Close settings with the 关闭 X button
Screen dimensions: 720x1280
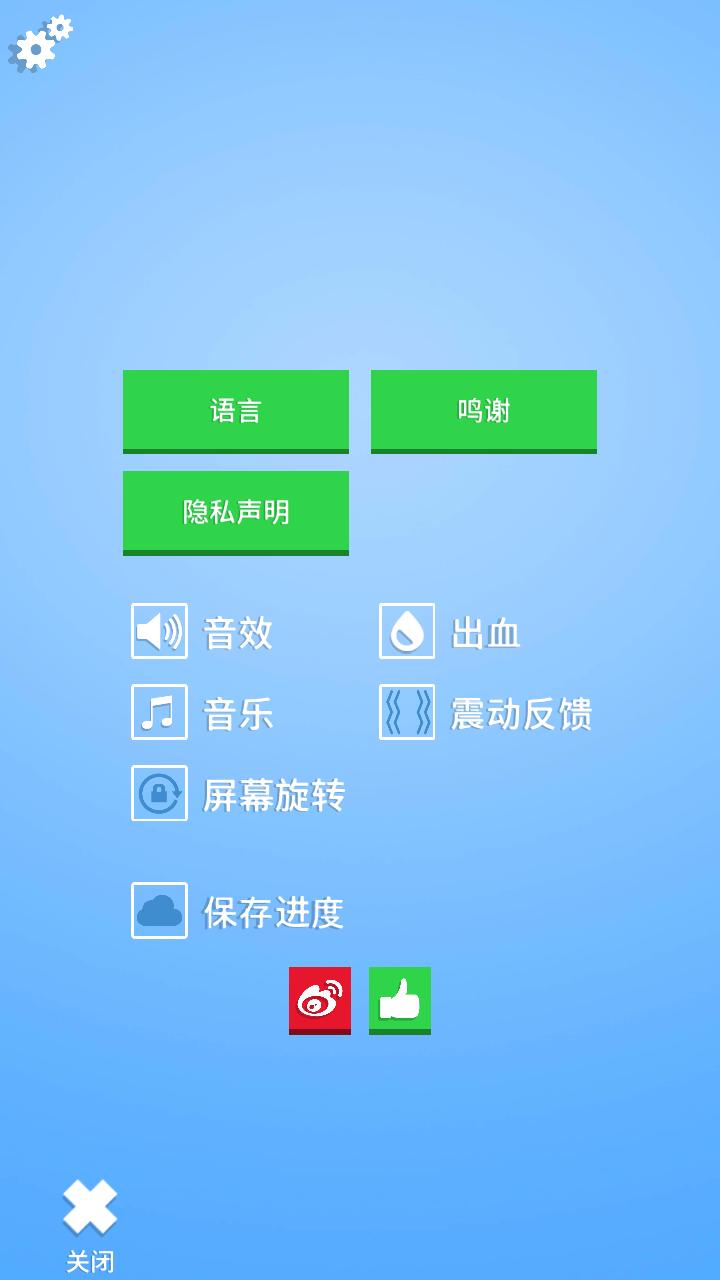[88, 1207]
